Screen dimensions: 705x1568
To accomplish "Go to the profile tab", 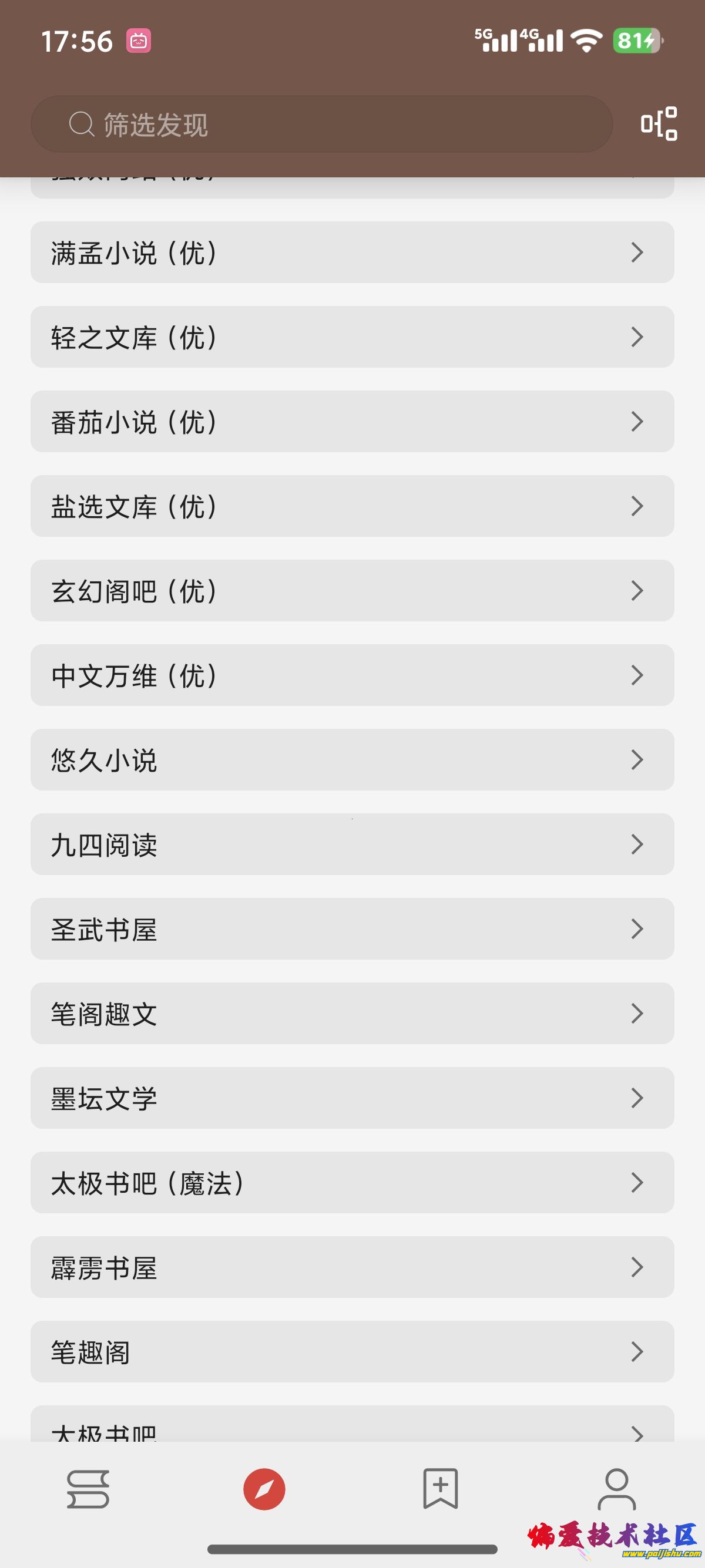I will pyautogui.click(x=616, y=1489).
